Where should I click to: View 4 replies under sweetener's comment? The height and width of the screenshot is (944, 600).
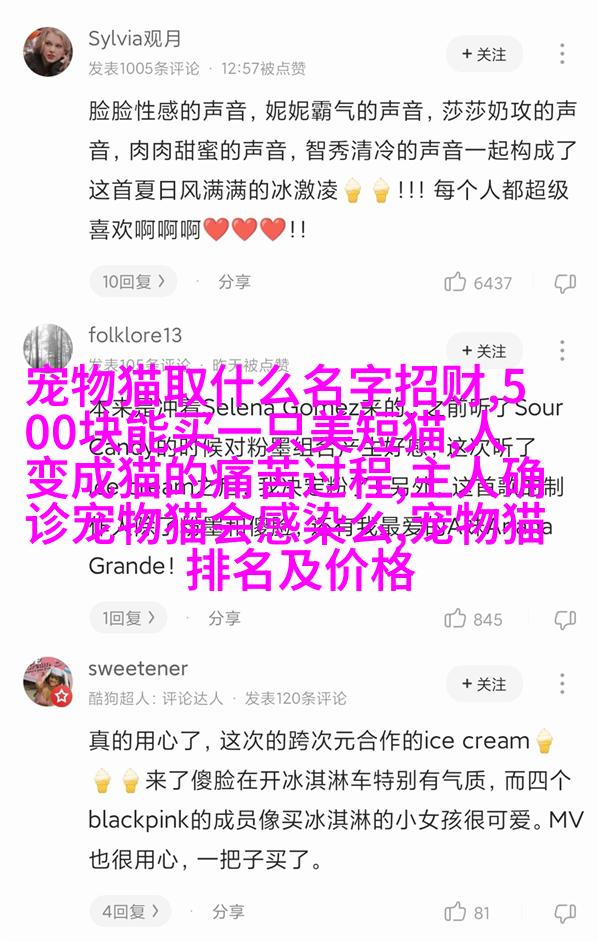pyautogui.click(x=131, y=911)
